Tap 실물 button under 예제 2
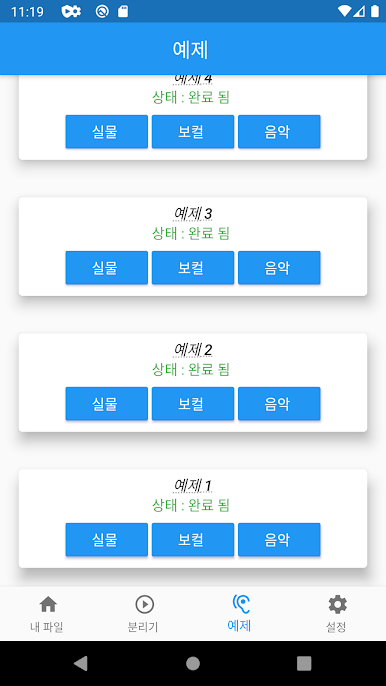The width and height of the screenshot is (386, 686). (107, 404)
